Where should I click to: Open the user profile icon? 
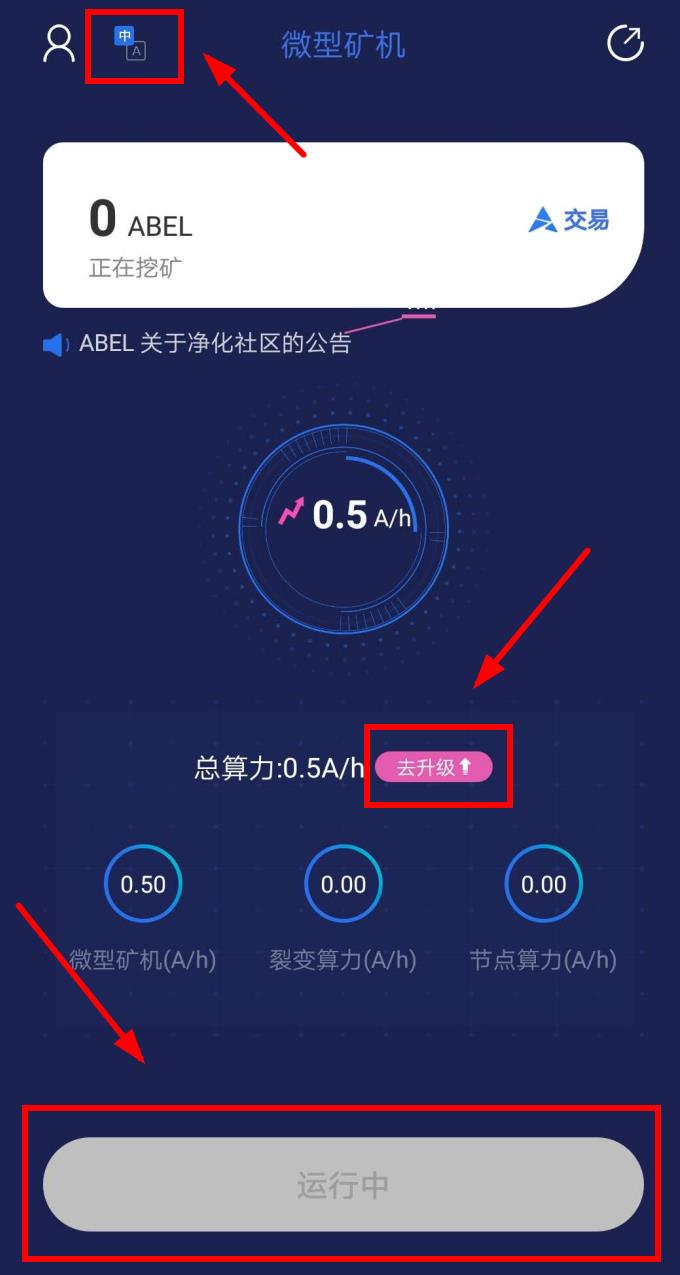(59, 44)
